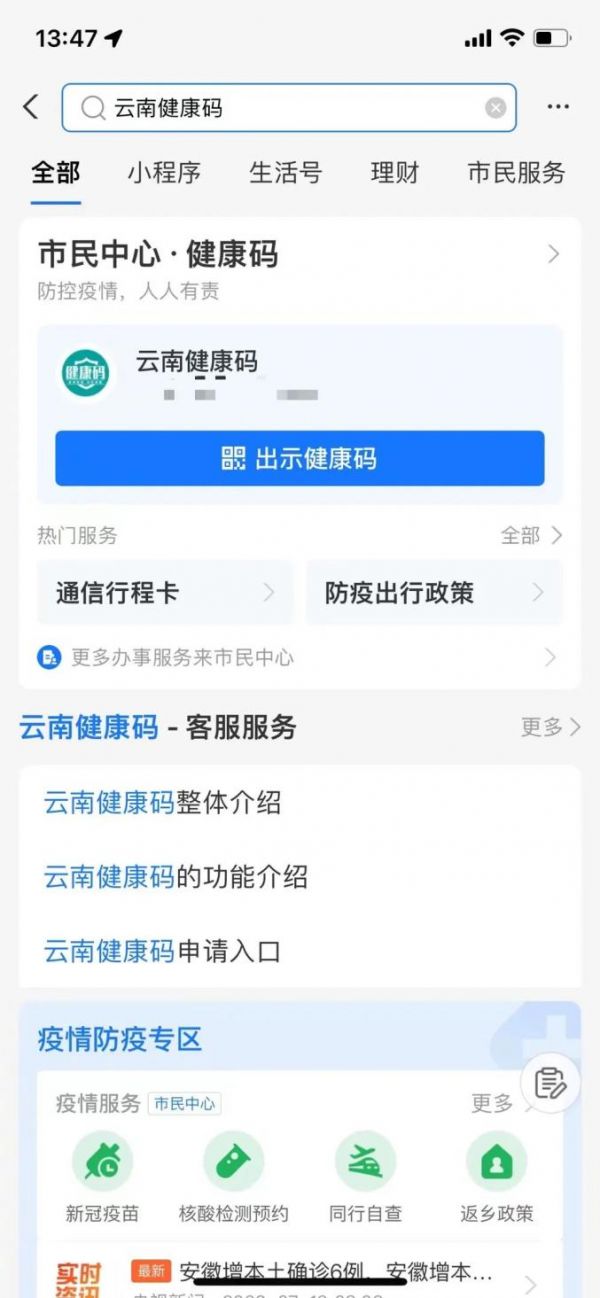Image resolution: width=600 pixels, height=1298 pixels.
Task: Open 云南健康码整体介绍
Action: pos(162,802)
